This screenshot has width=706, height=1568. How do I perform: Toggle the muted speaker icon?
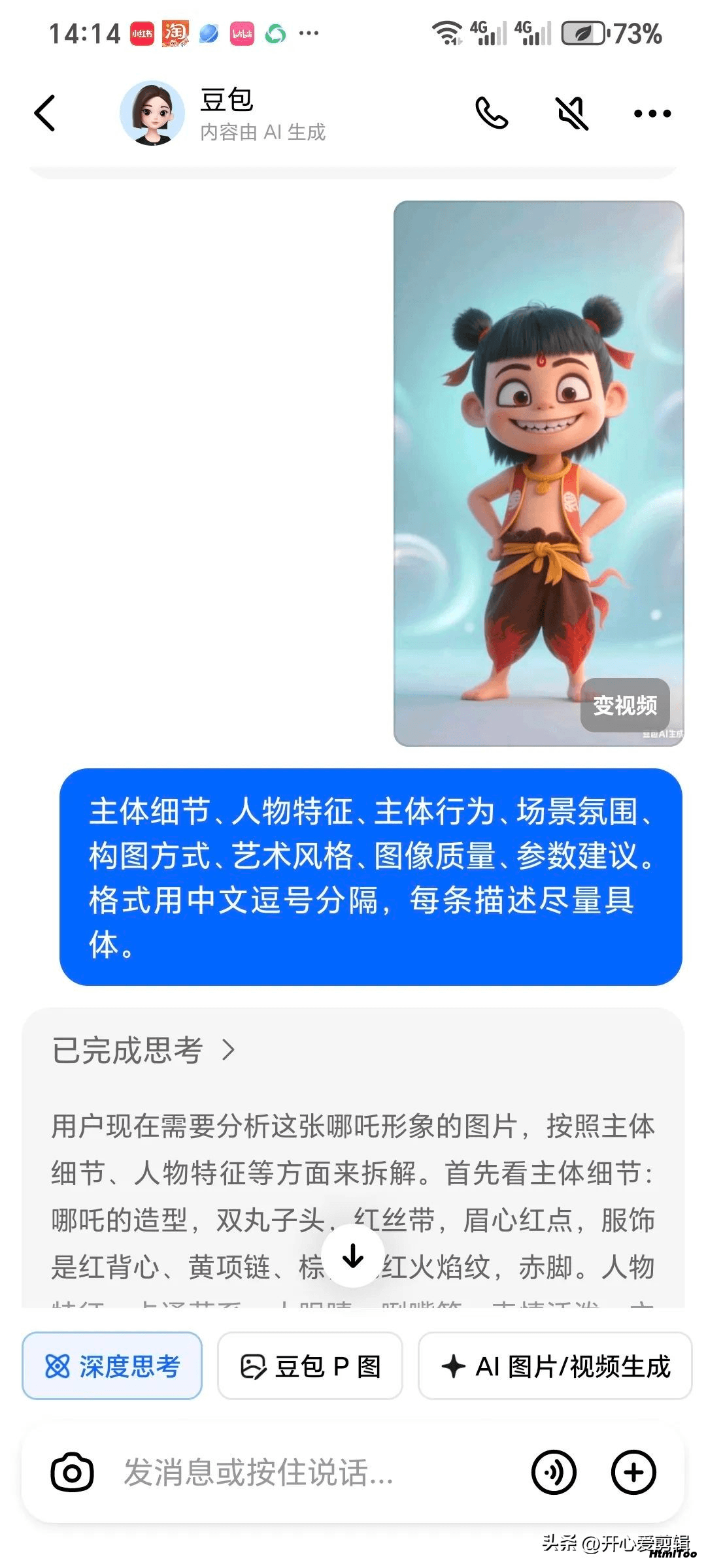(572, 113)
